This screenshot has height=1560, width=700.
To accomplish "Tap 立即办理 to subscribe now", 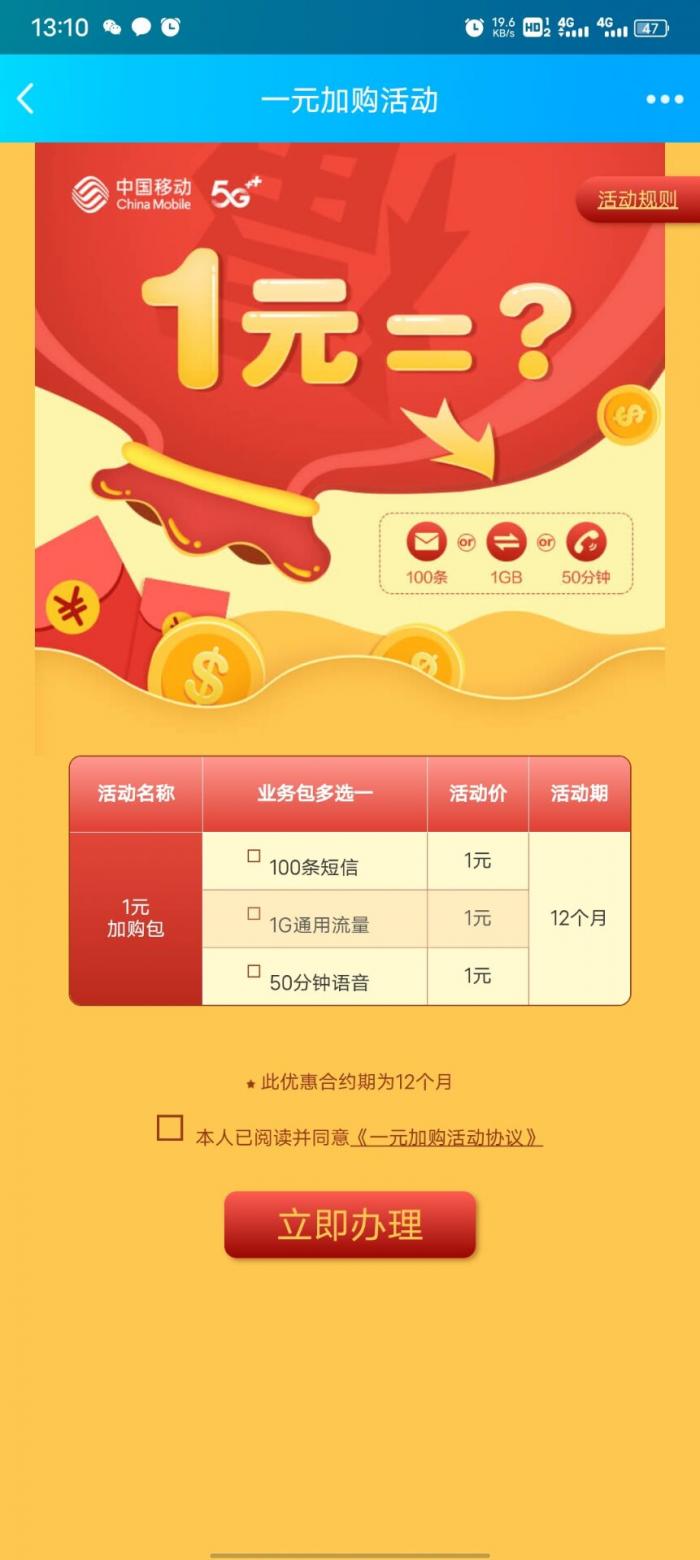I will pos(350,1225).
